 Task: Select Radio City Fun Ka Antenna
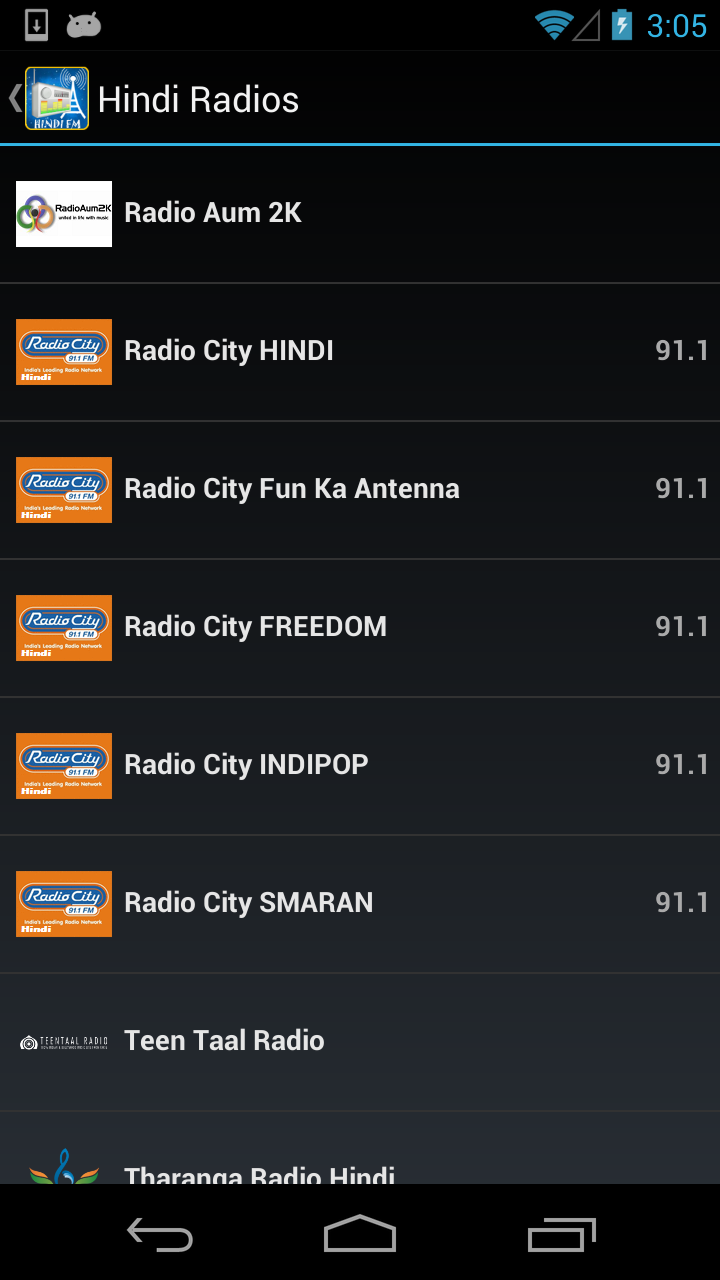(360, 489)
